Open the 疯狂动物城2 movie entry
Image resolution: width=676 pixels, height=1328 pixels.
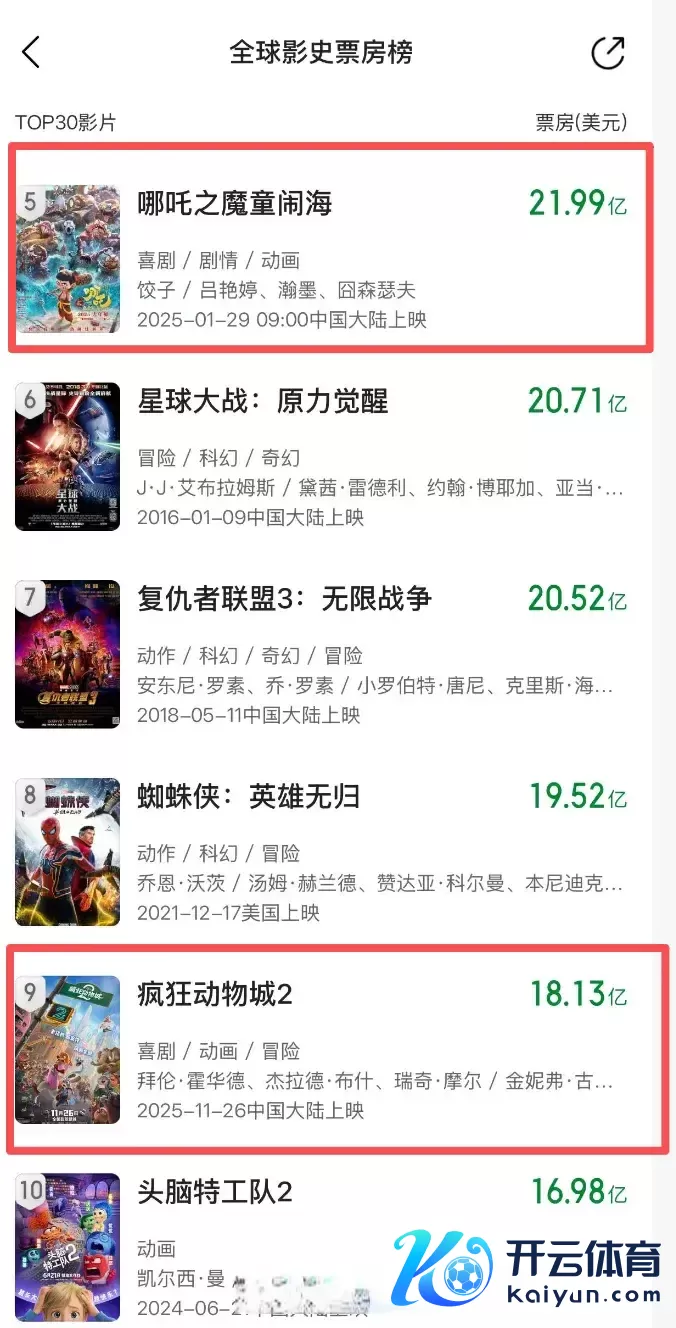click(x=215, y=995)
